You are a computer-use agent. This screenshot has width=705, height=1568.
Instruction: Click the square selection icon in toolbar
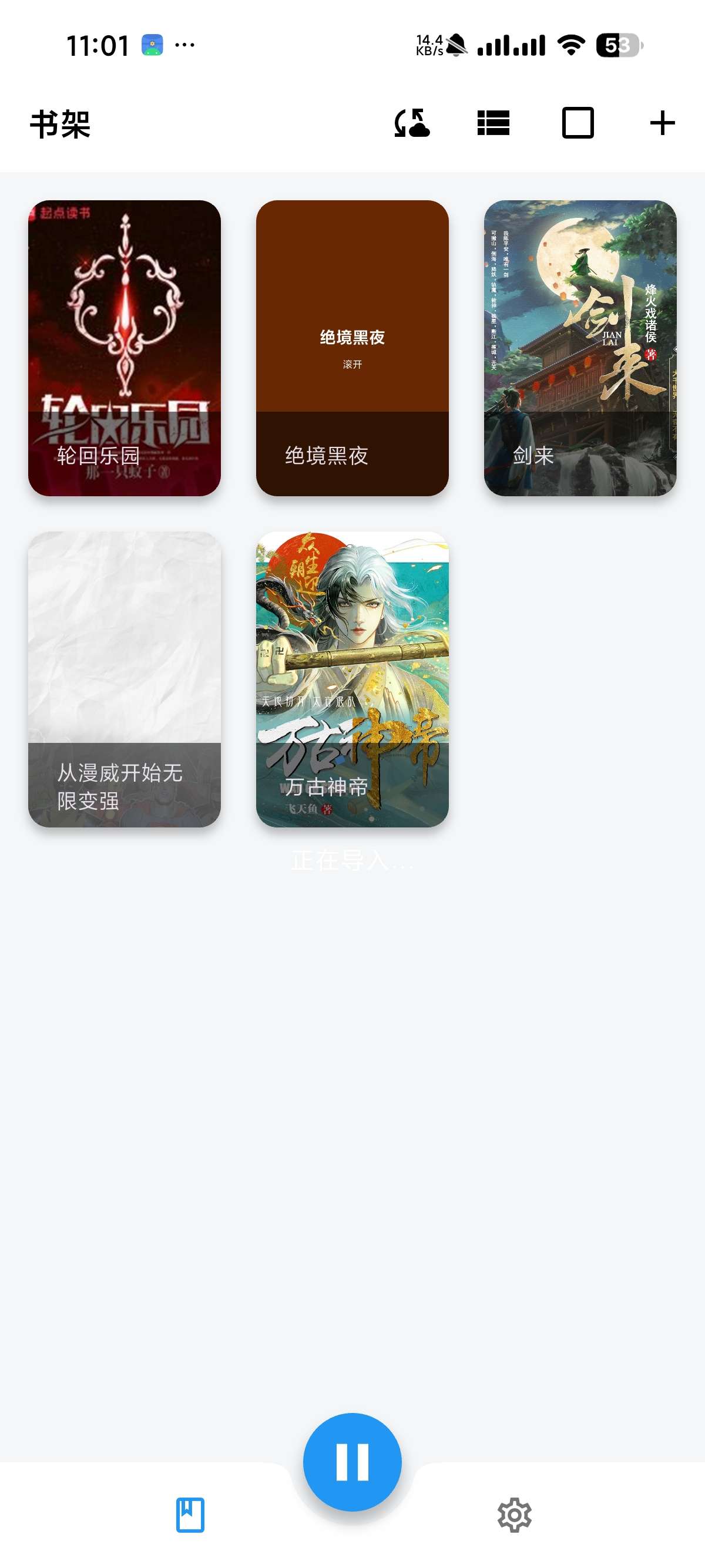tap(577, 123)
